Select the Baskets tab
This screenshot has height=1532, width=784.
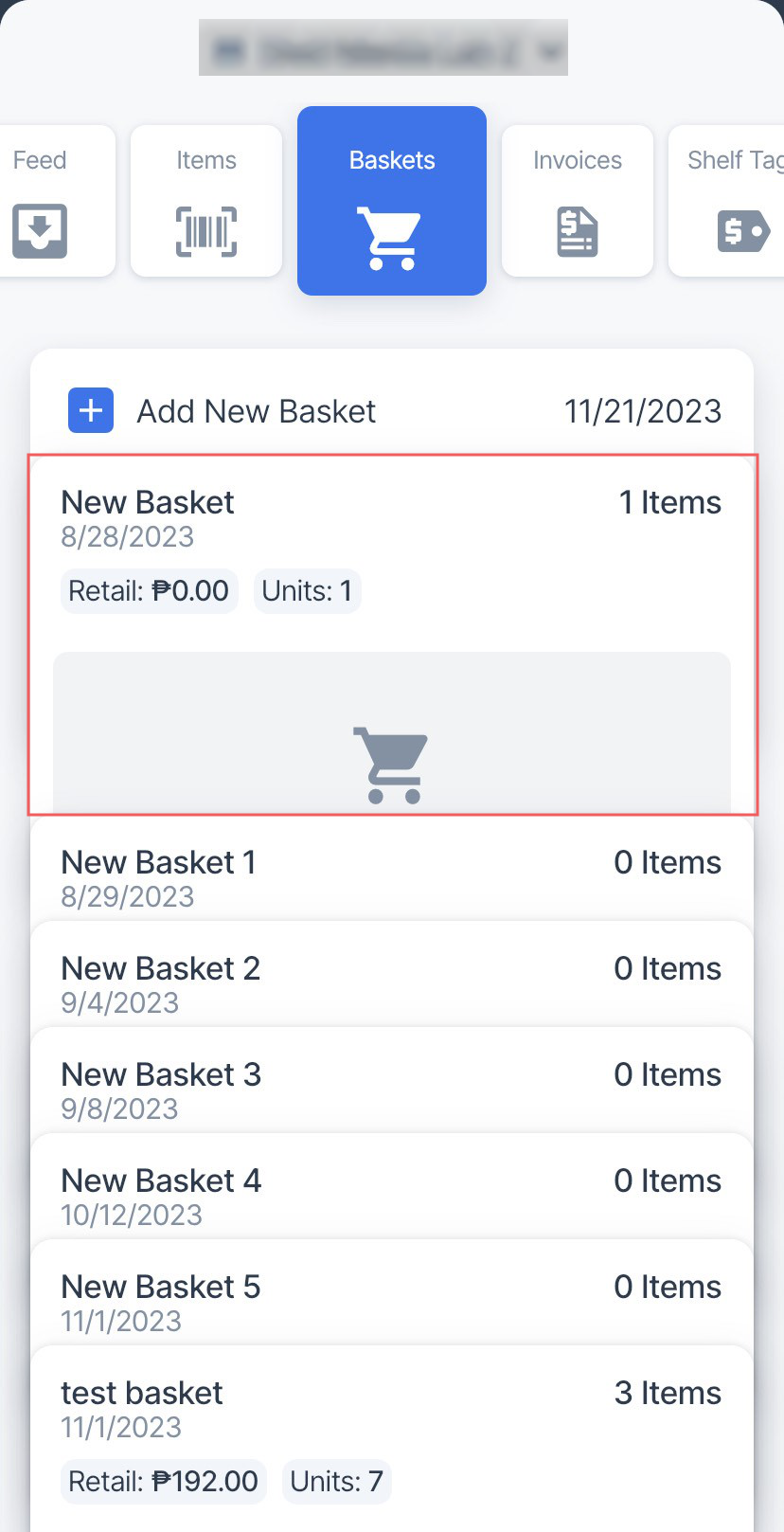392,201
